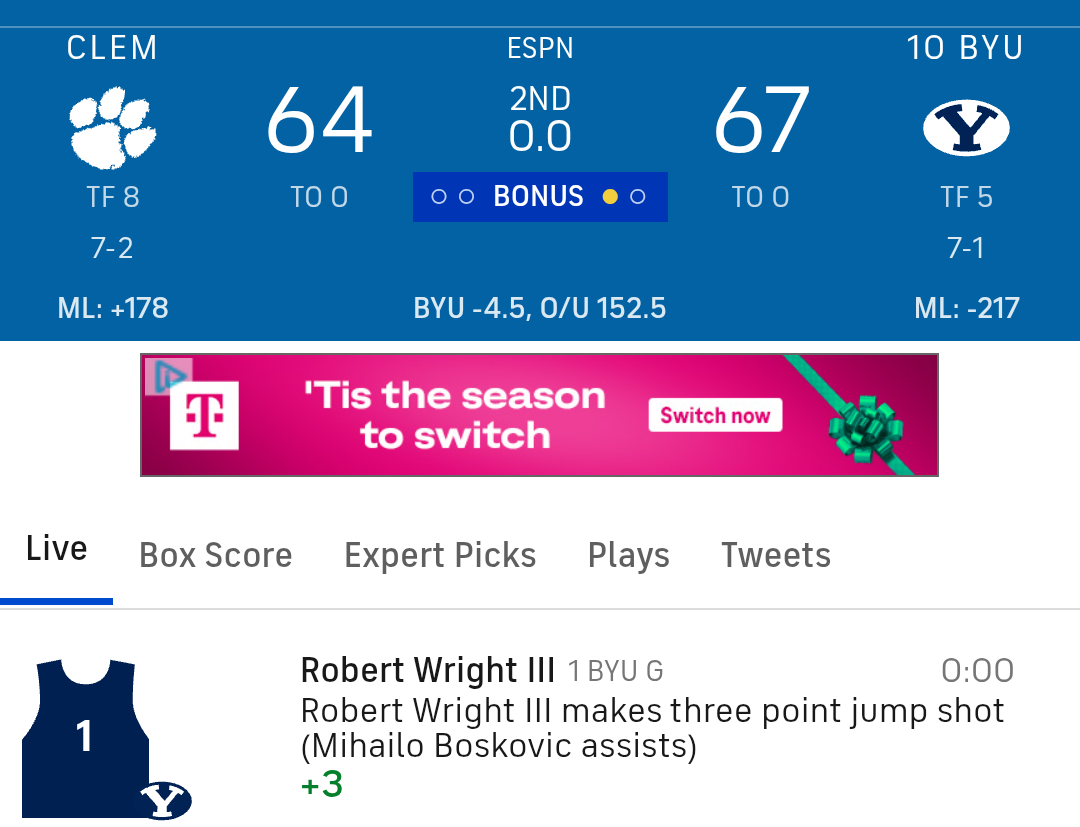The image size is (1080, 827).
Task: Select the Live tab
Action: [57, 549]
